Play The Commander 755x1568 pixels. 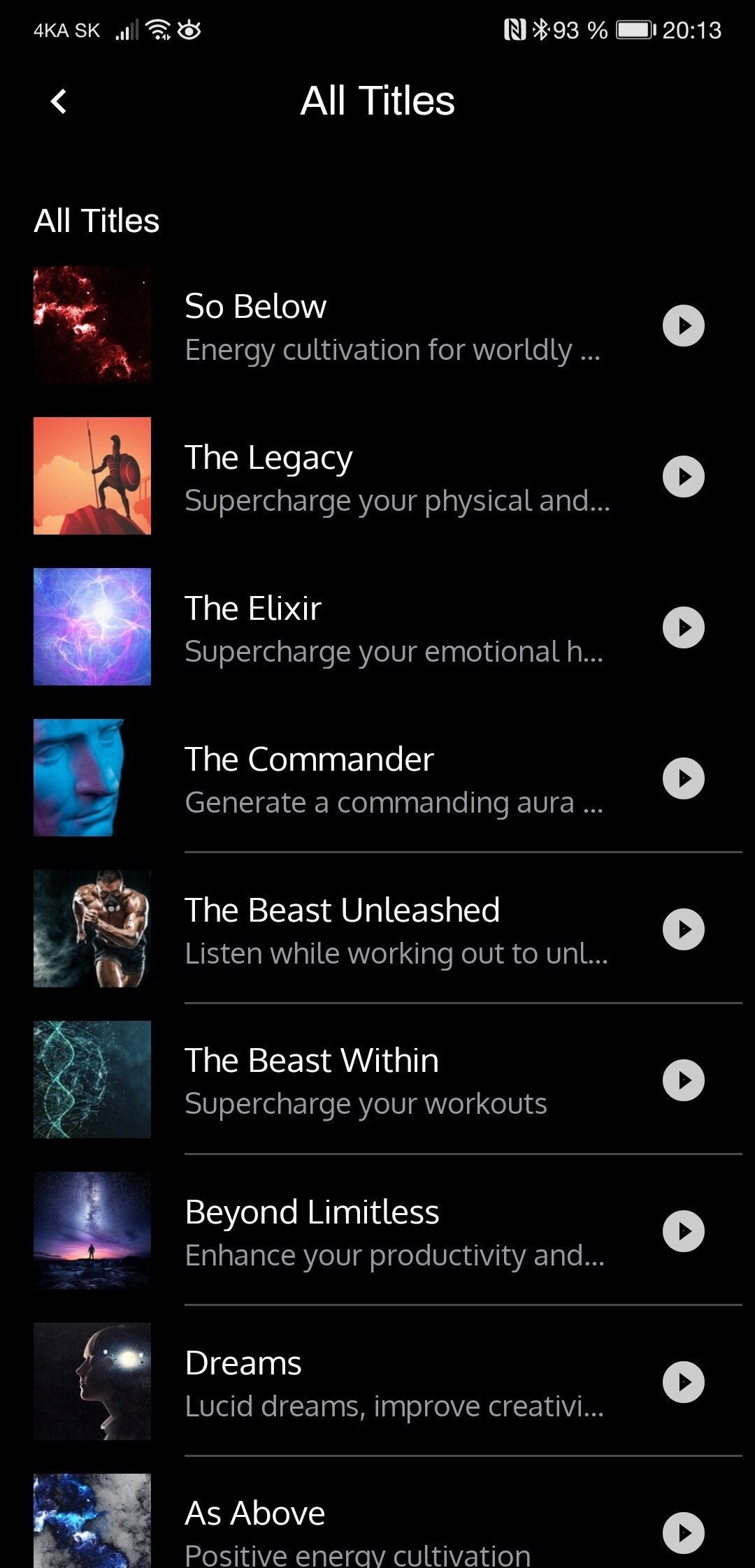coord(683,778)
